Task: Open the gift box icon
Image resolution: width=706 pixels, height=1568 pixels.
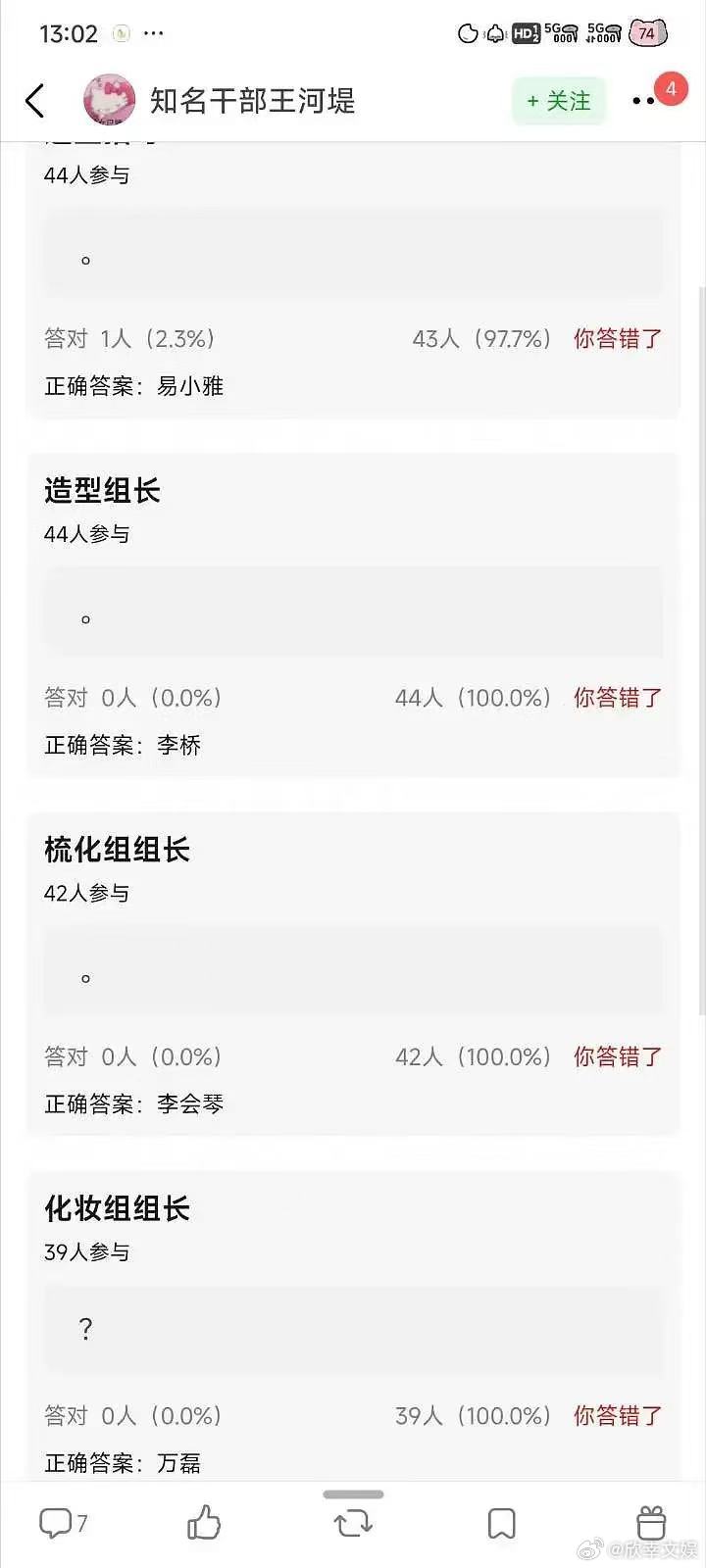Action: point(650,1523)
